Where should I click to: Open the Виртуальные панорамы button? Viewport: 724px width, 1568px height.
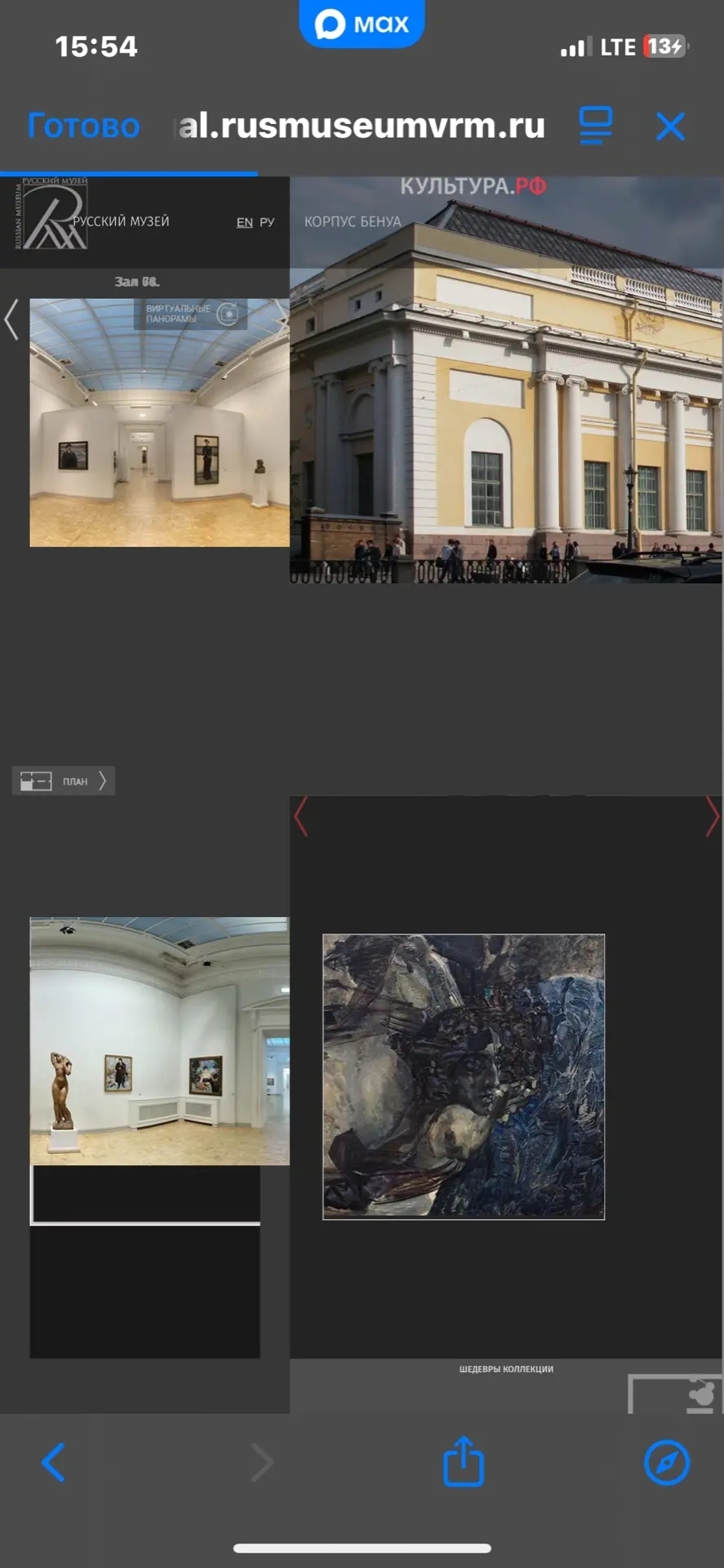190,314
